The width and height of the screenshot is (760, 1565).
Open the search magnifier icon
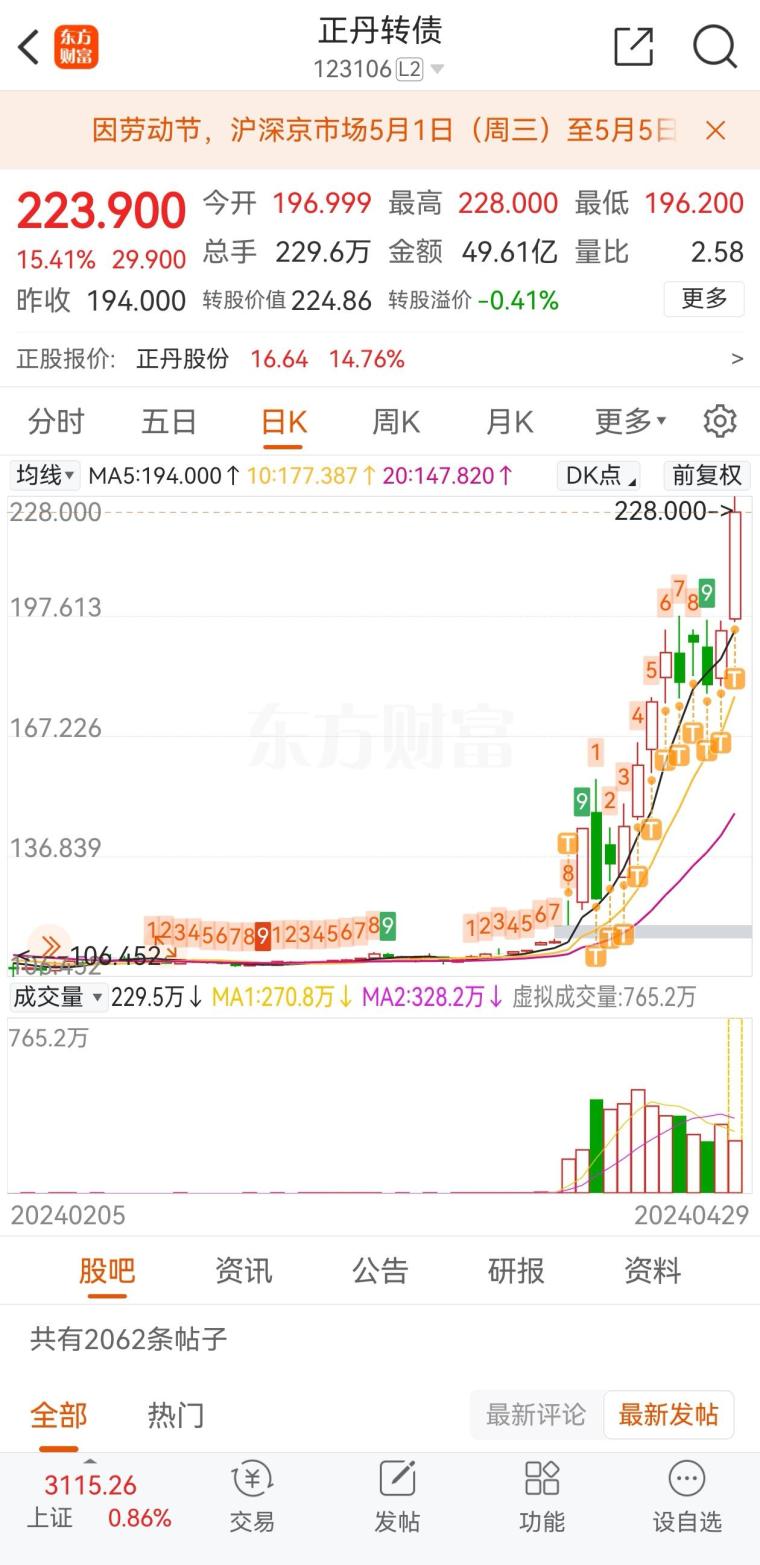tap(715, 46)
